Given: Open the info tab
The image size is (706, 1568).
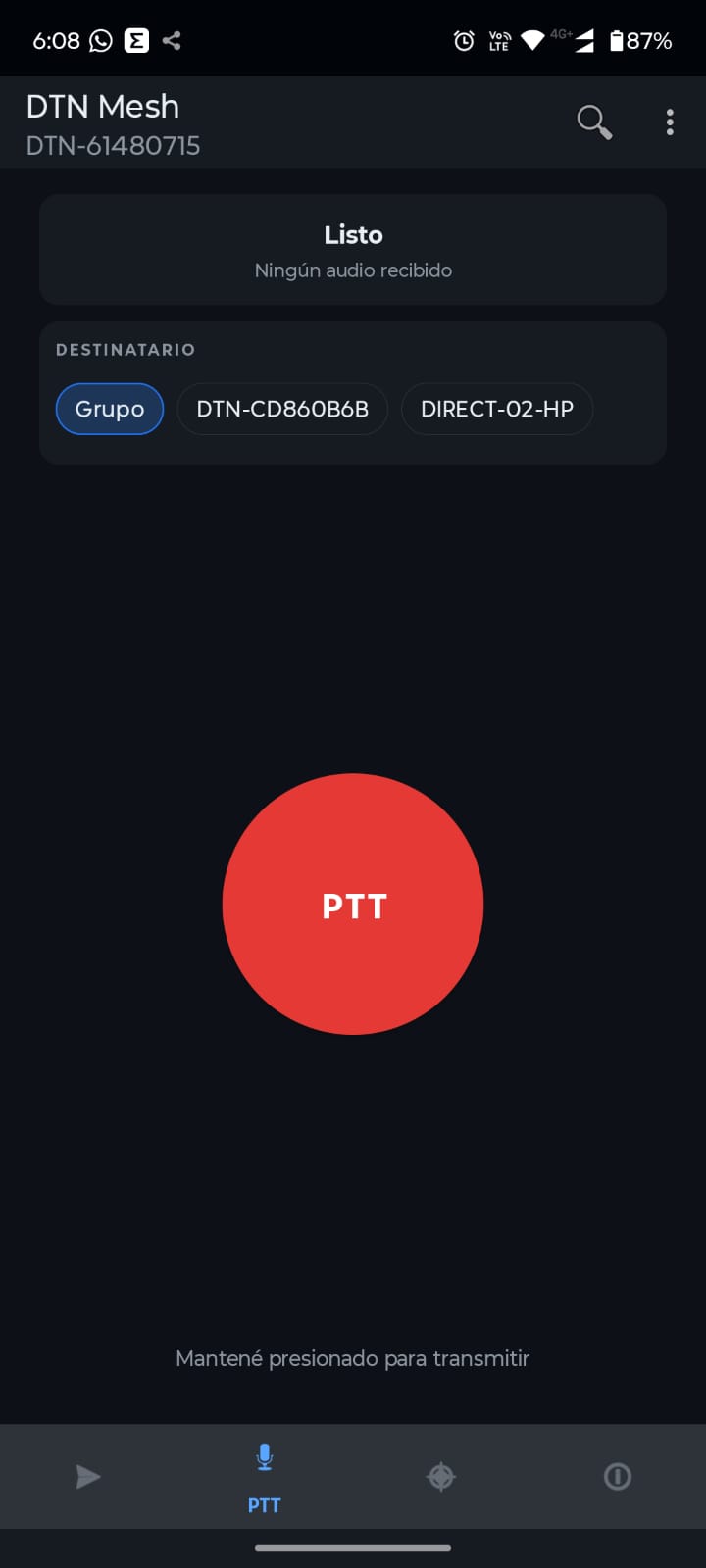Looking at the screenshot, I should pyautogui.click(x=618, y=1476).
